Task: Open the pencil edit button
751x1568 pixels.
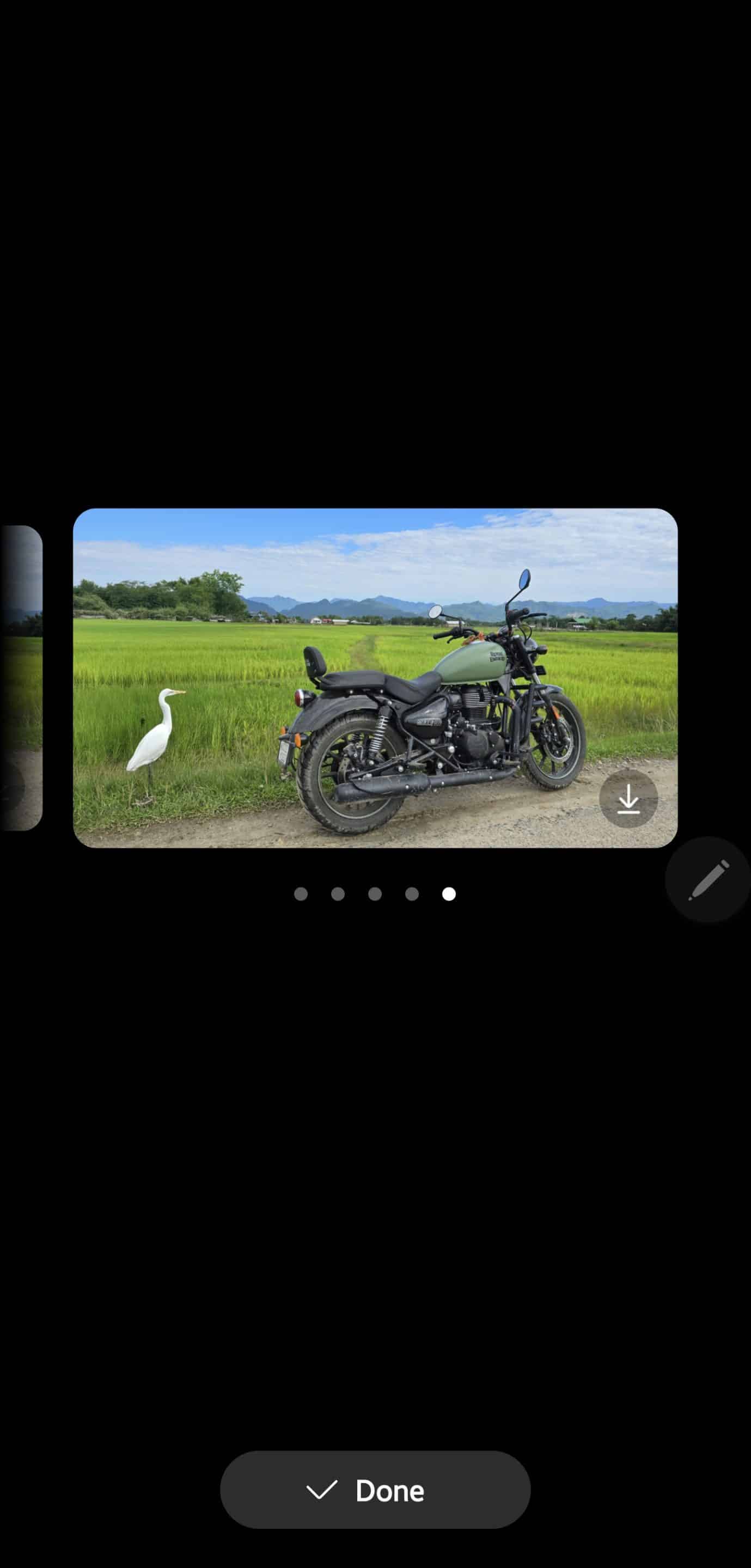Action: click(708, 879)
